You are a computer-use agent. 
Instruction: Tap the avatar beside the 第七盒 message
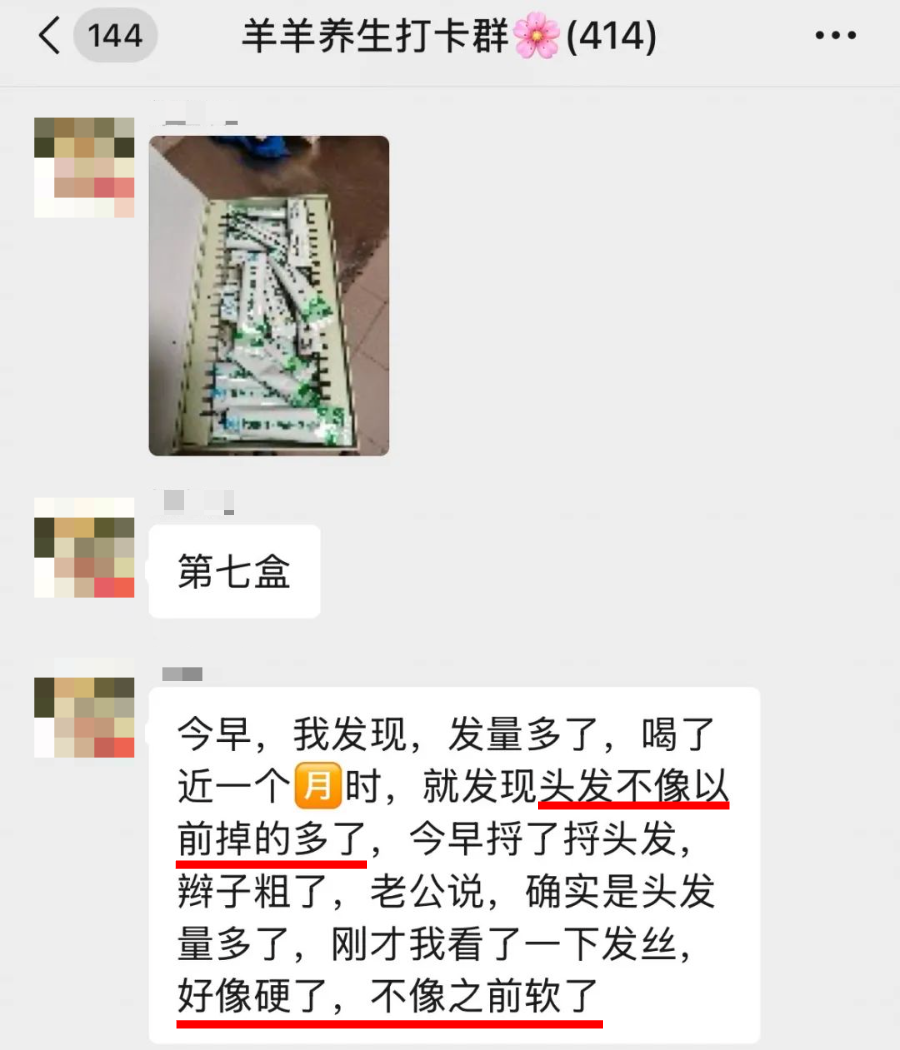click(84, 547)
